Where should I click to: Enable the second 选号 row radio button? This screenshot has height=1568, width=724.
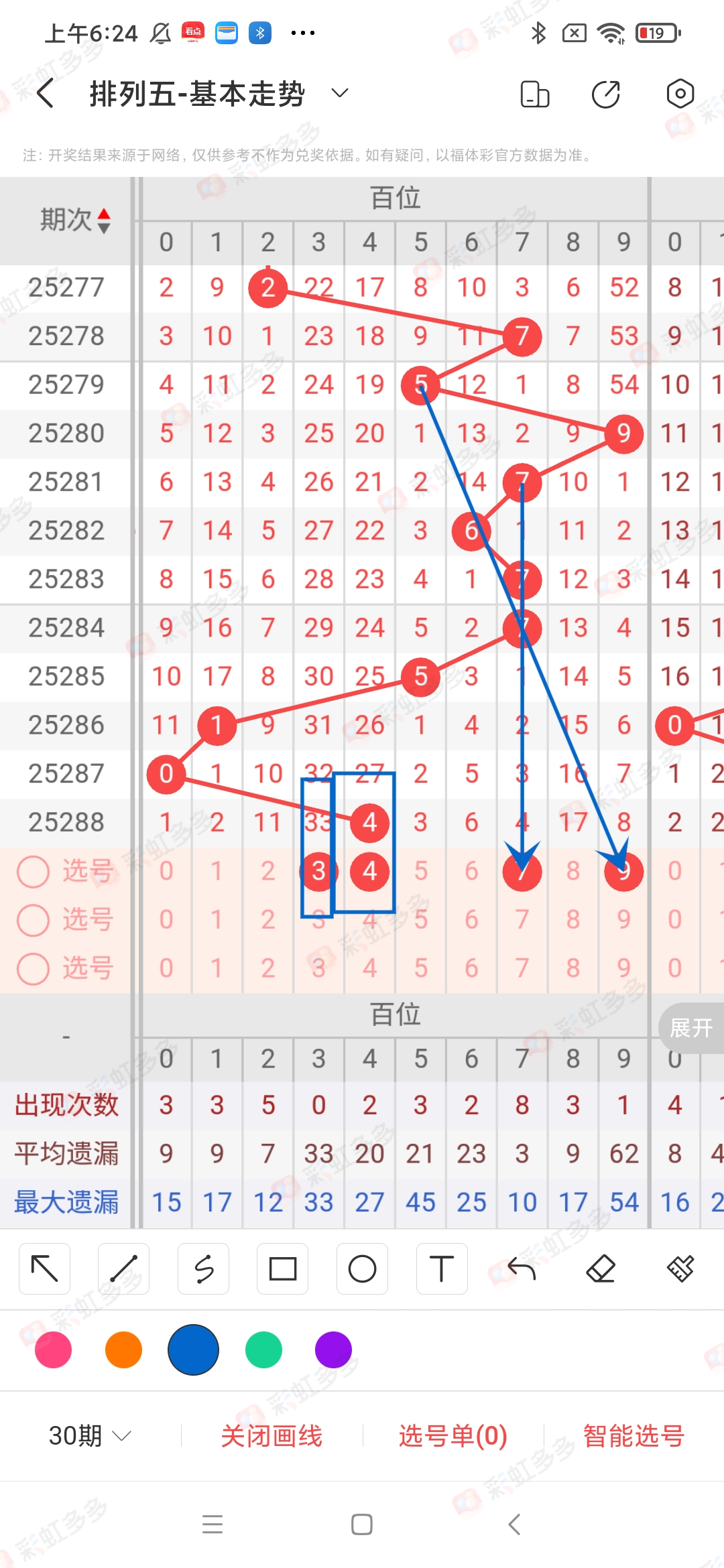[33, 920]
